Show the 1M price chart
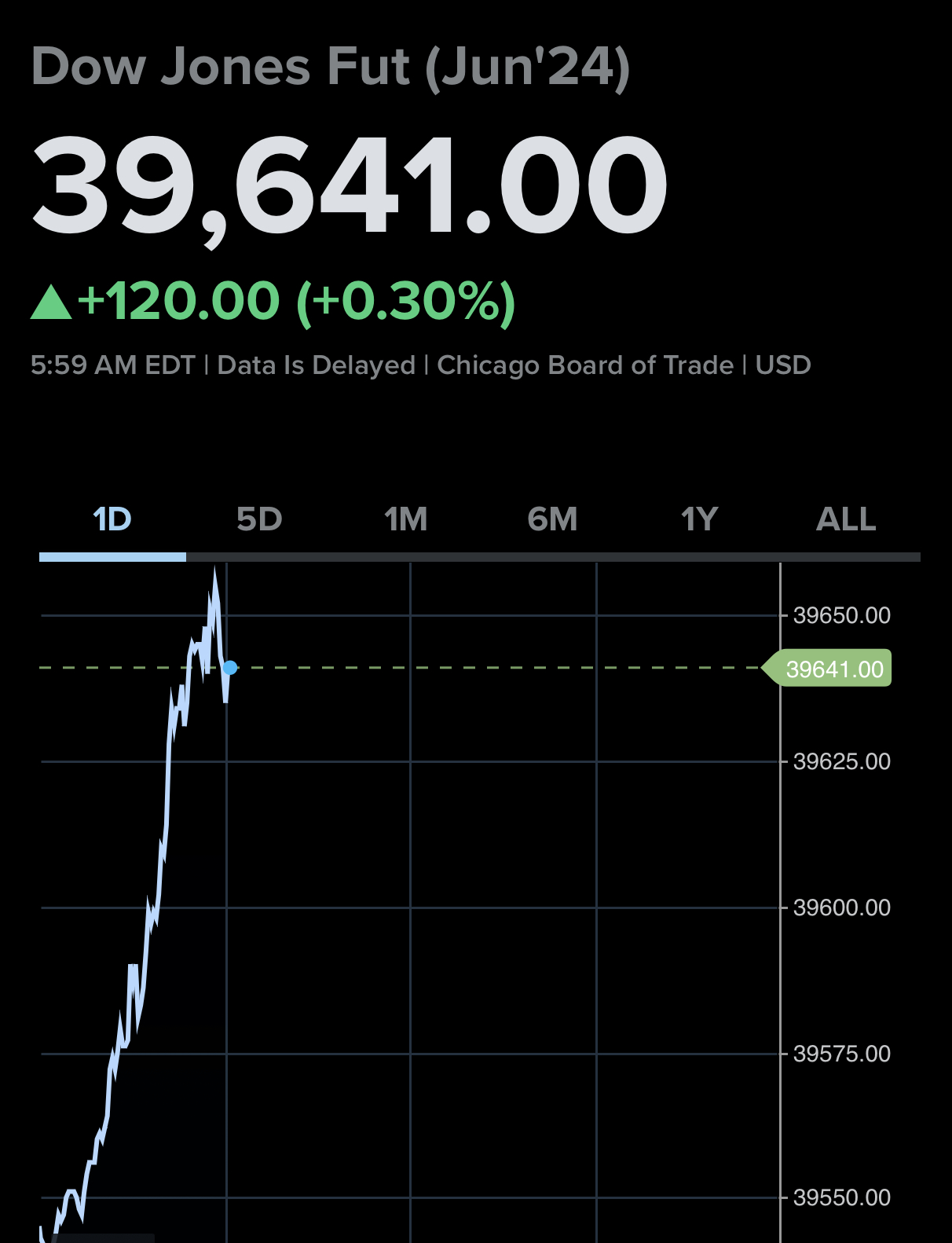952x1243 pixels. tap(406, 519)
